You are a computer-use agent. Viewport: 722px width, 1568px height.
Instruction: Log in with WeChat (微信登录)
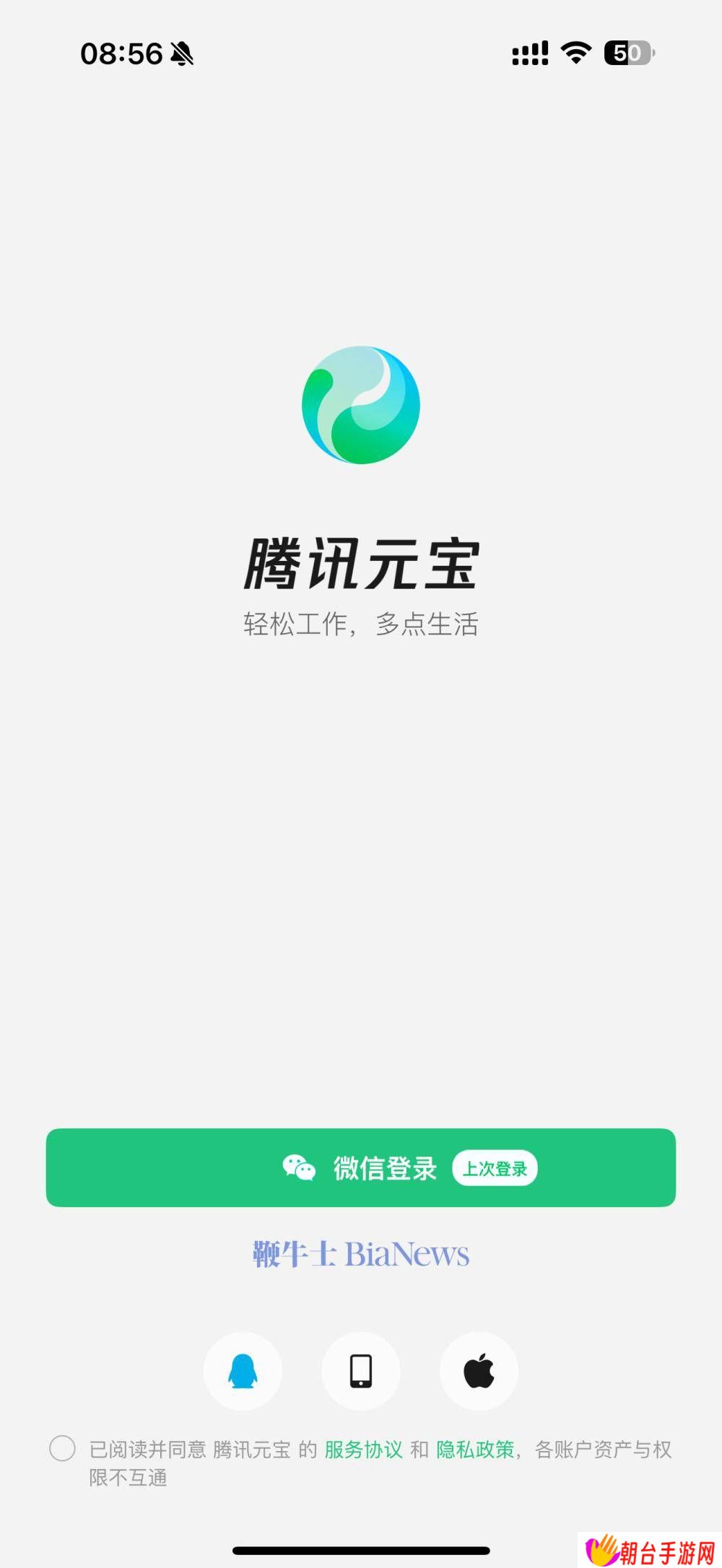tap(361, 1167)
